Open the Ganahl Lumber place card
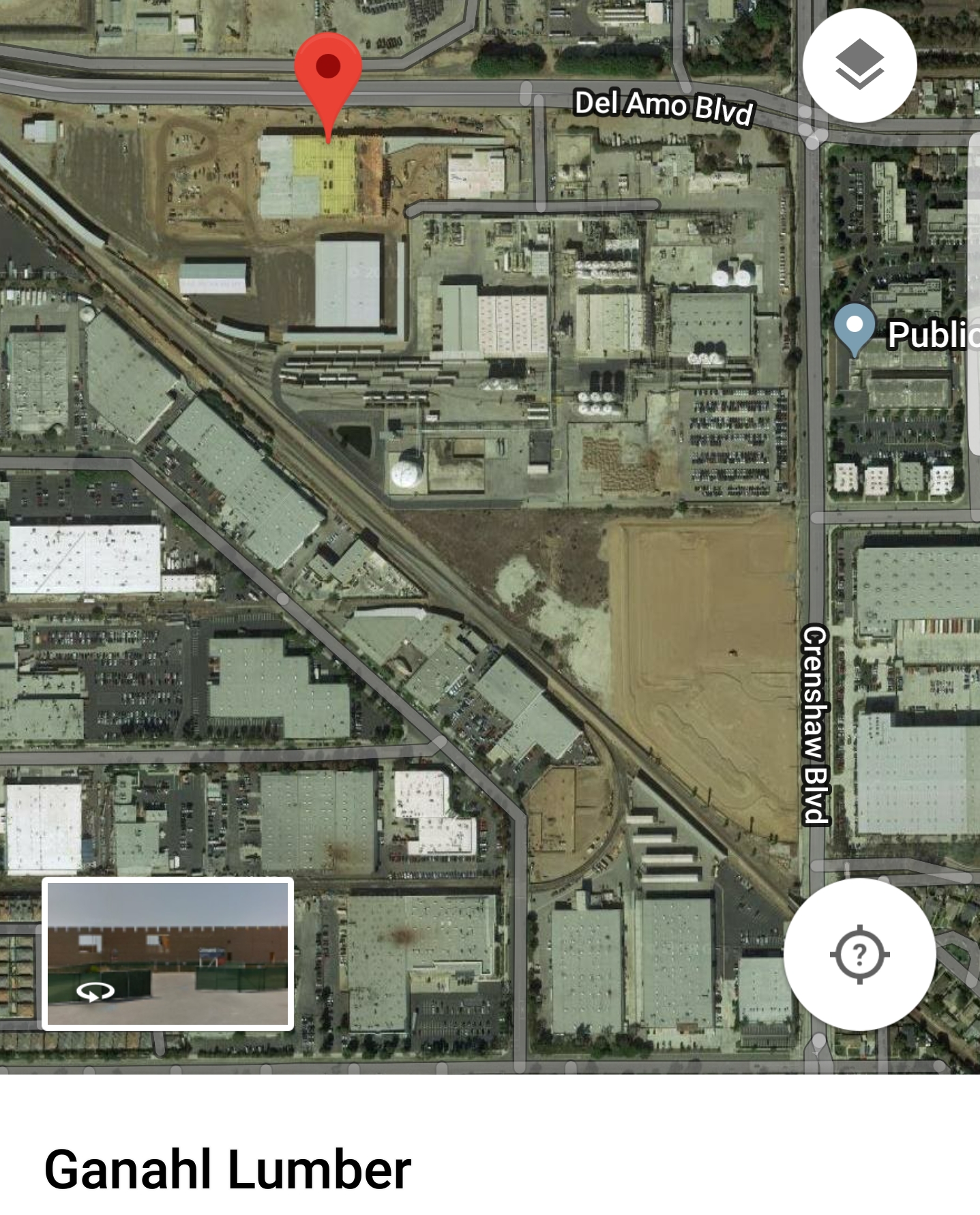This screenshot has width=980, height=1215. (228, 1169)
